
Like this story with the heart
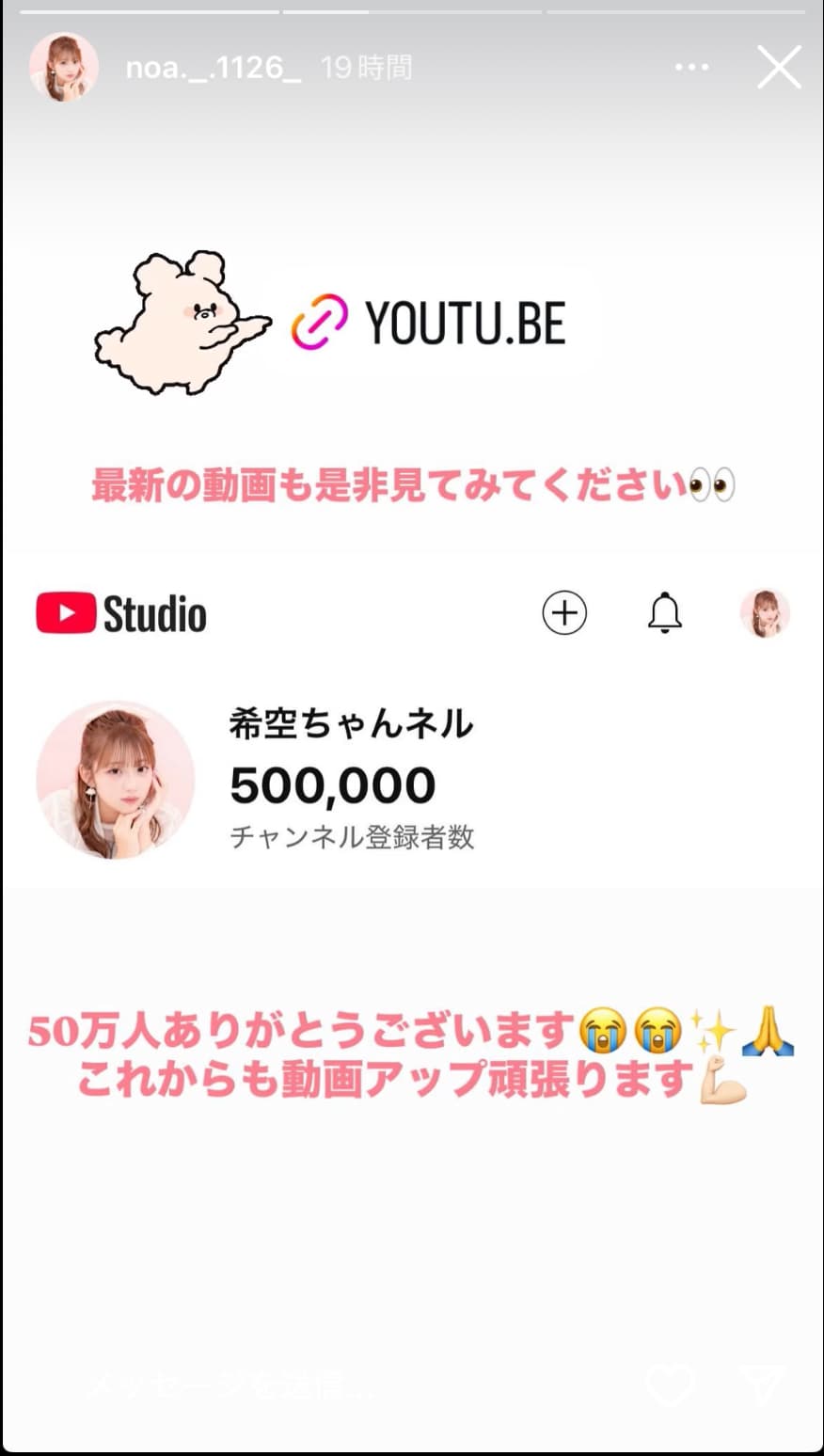point(671,1385)
